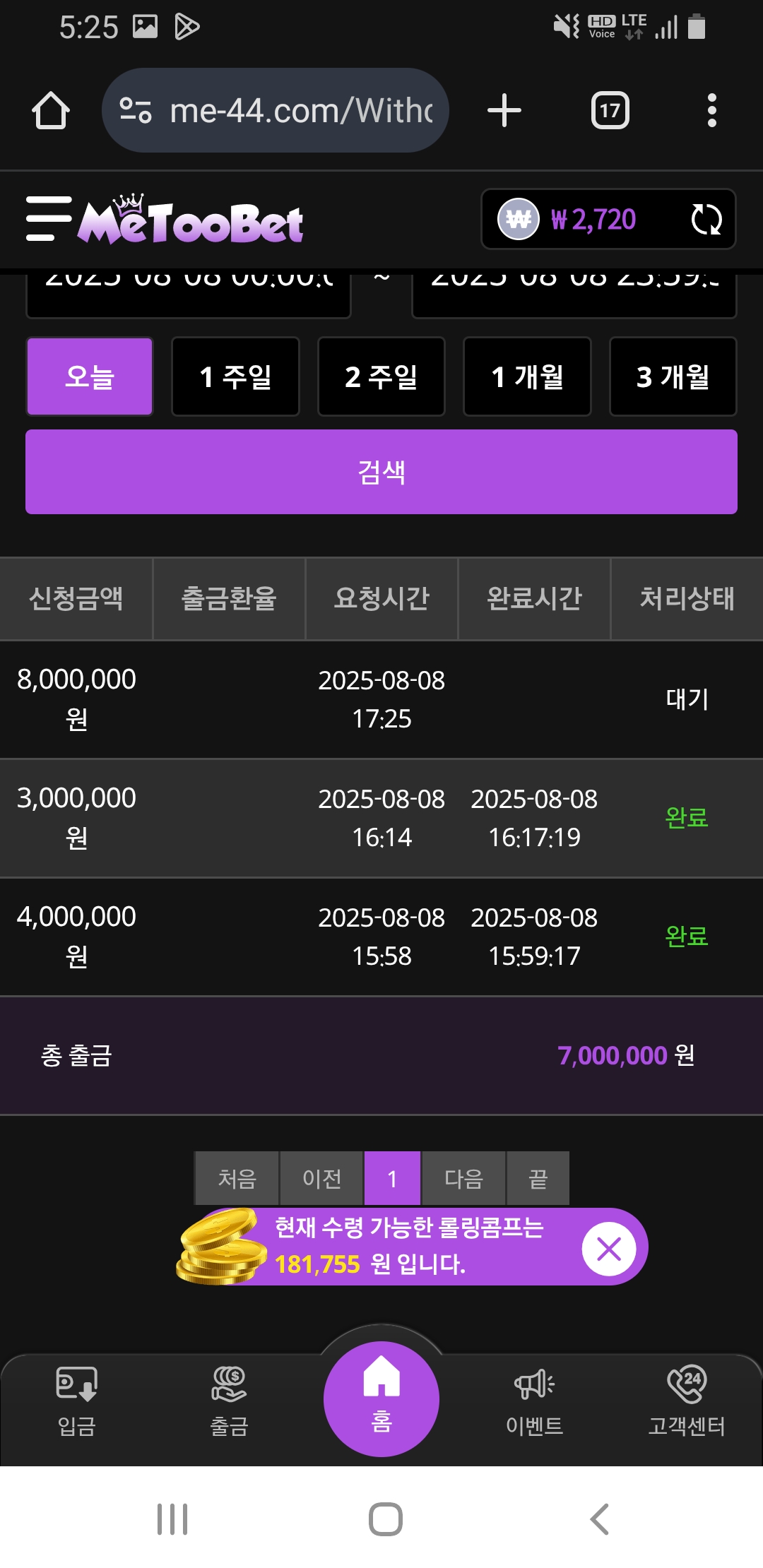Open the 입금 deposit tab
This screenshot has height=1568, width=763.
pos(76,1403)
